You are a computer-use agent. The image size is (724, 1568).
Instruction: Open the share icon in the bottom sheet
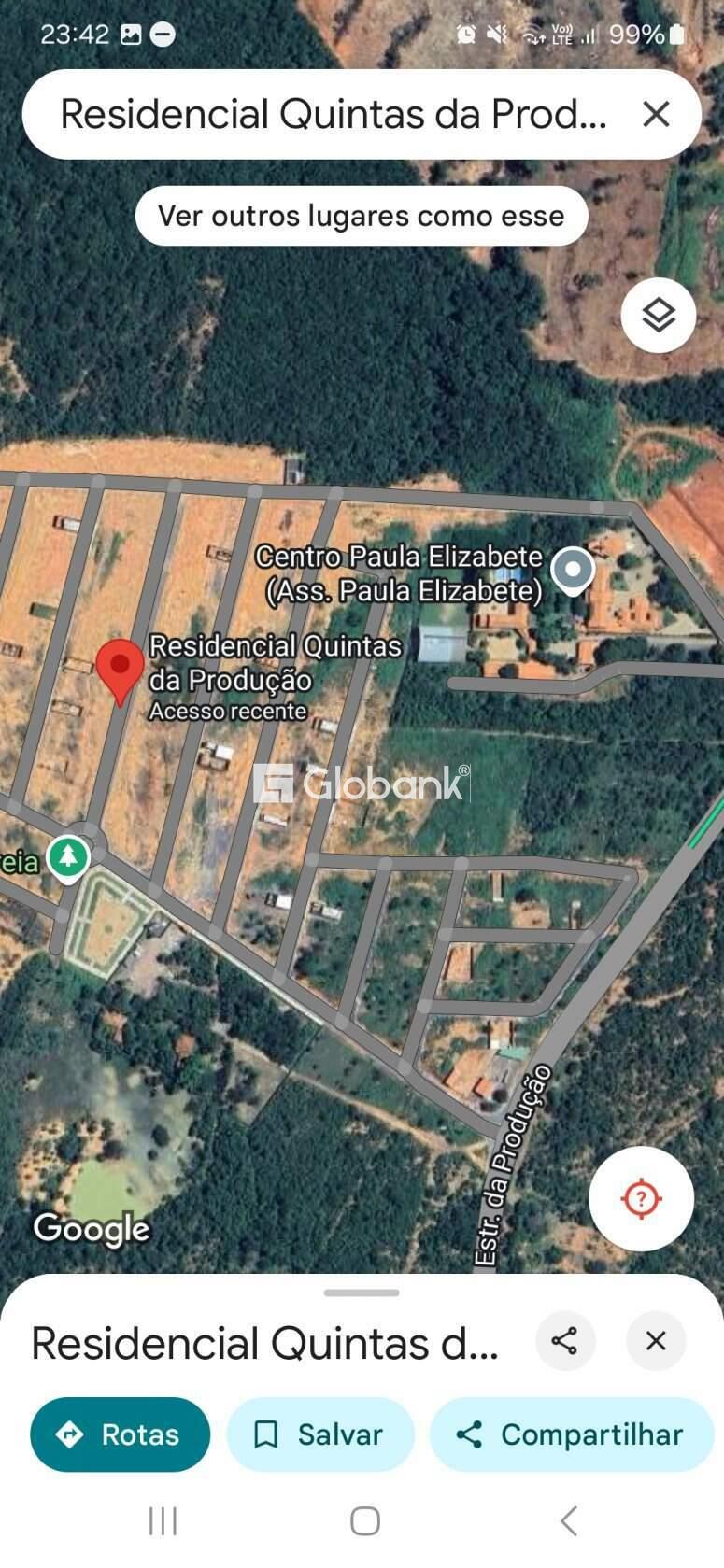tap(566, 1341)
